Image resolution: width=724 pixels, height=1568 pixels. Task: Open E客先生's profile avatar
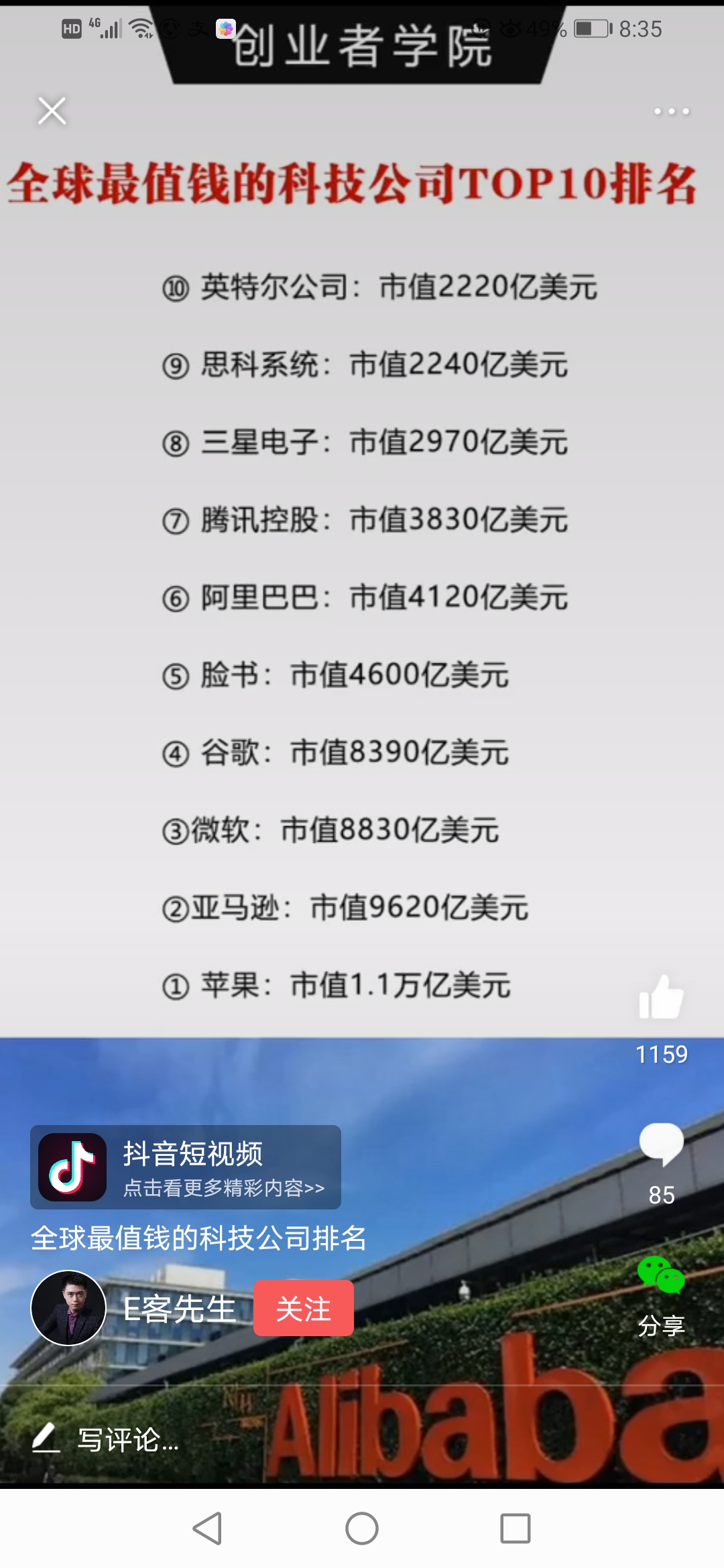coord(68,1308)
